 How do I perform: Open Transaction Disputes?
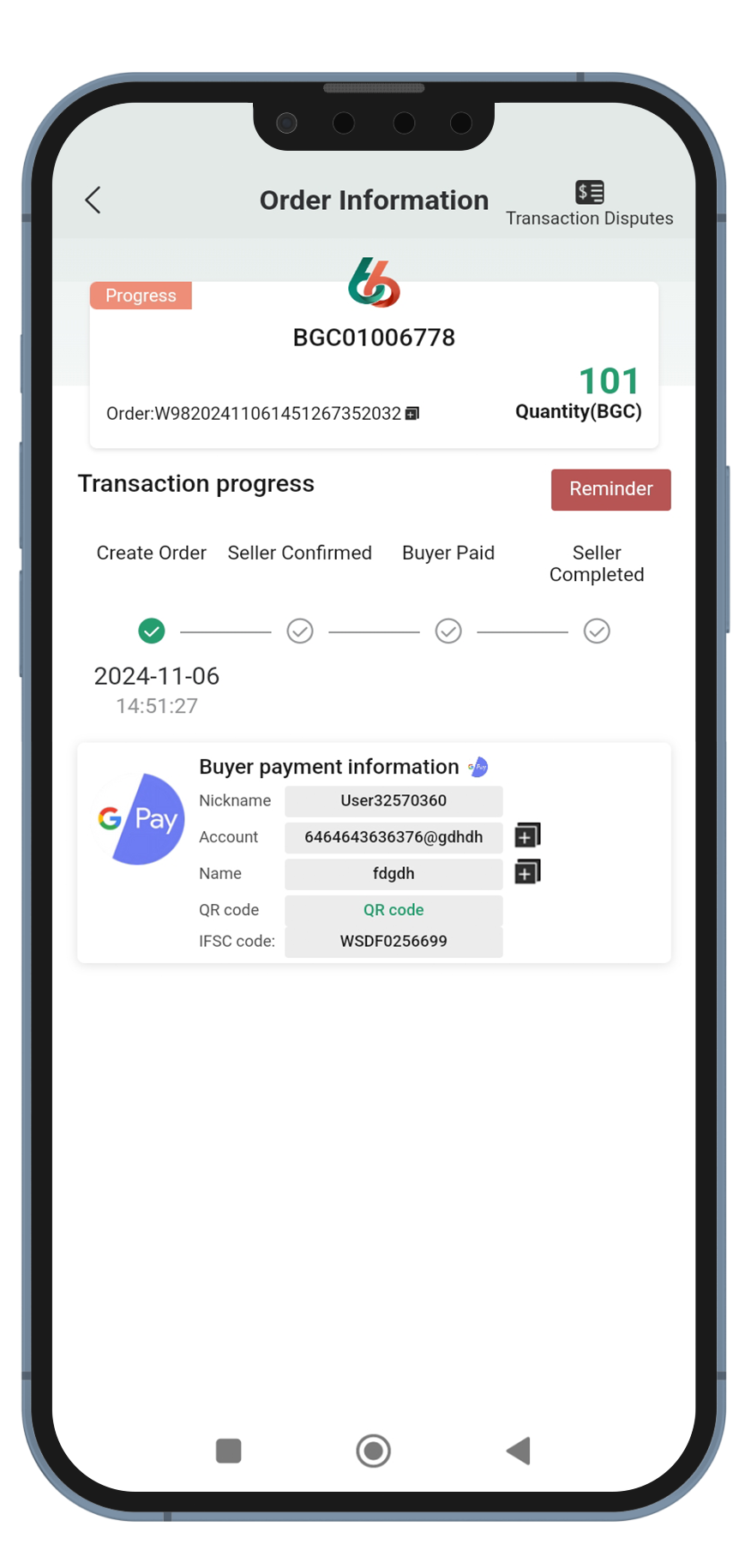(x=589, y=204)
